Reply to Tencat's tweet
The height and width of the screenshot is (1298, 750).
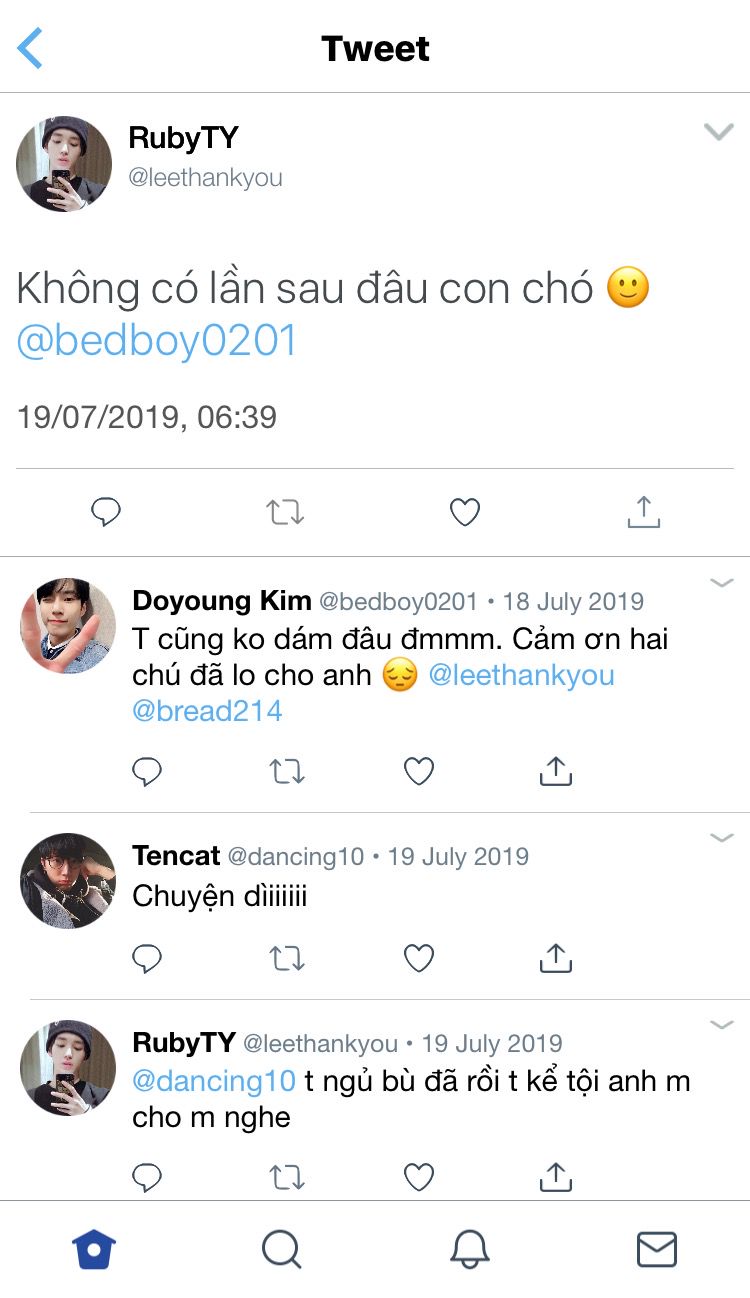(x=147, y=959)
